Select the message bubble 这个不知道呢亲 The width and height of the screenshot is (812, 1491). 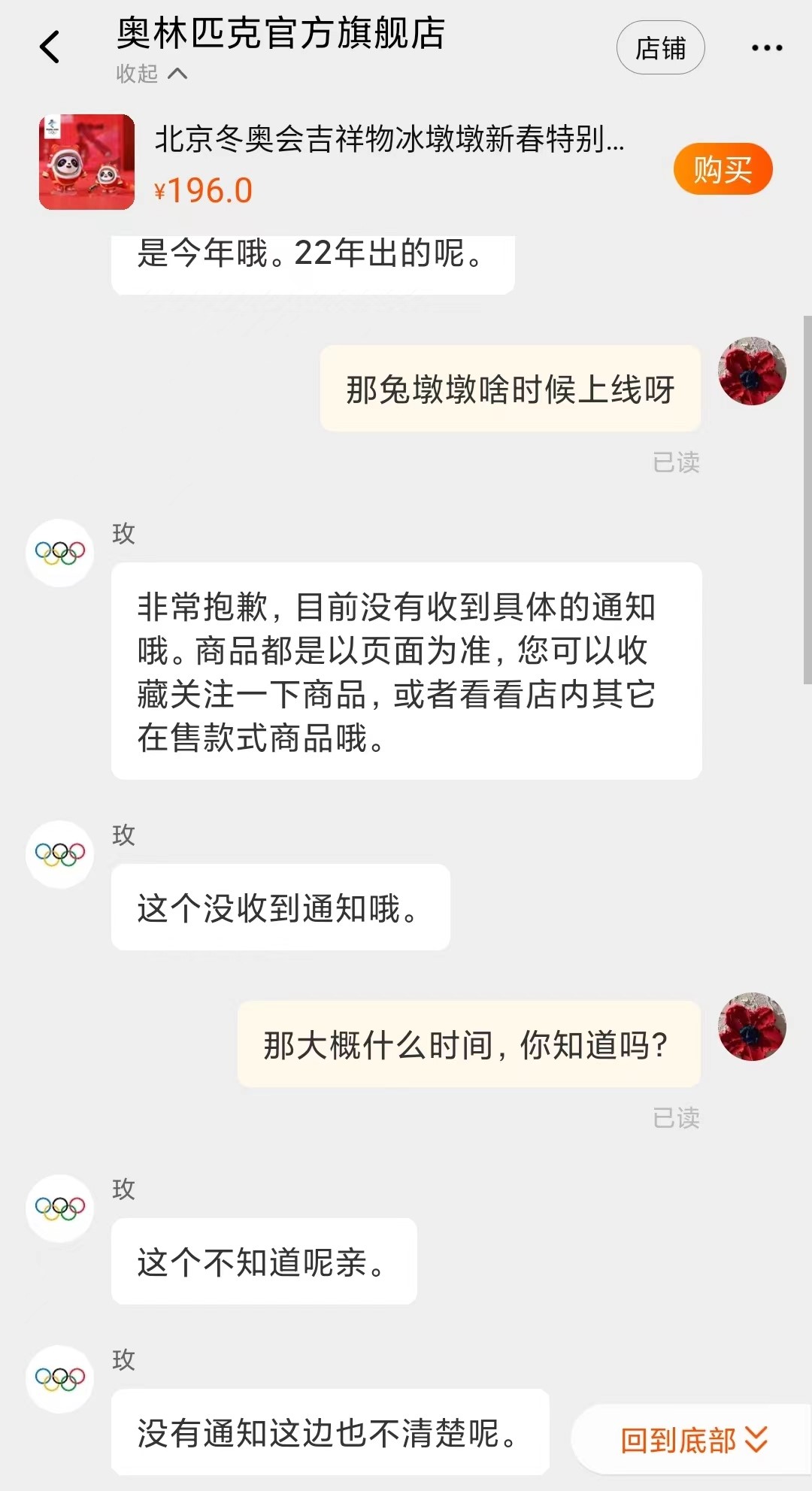264,1262
